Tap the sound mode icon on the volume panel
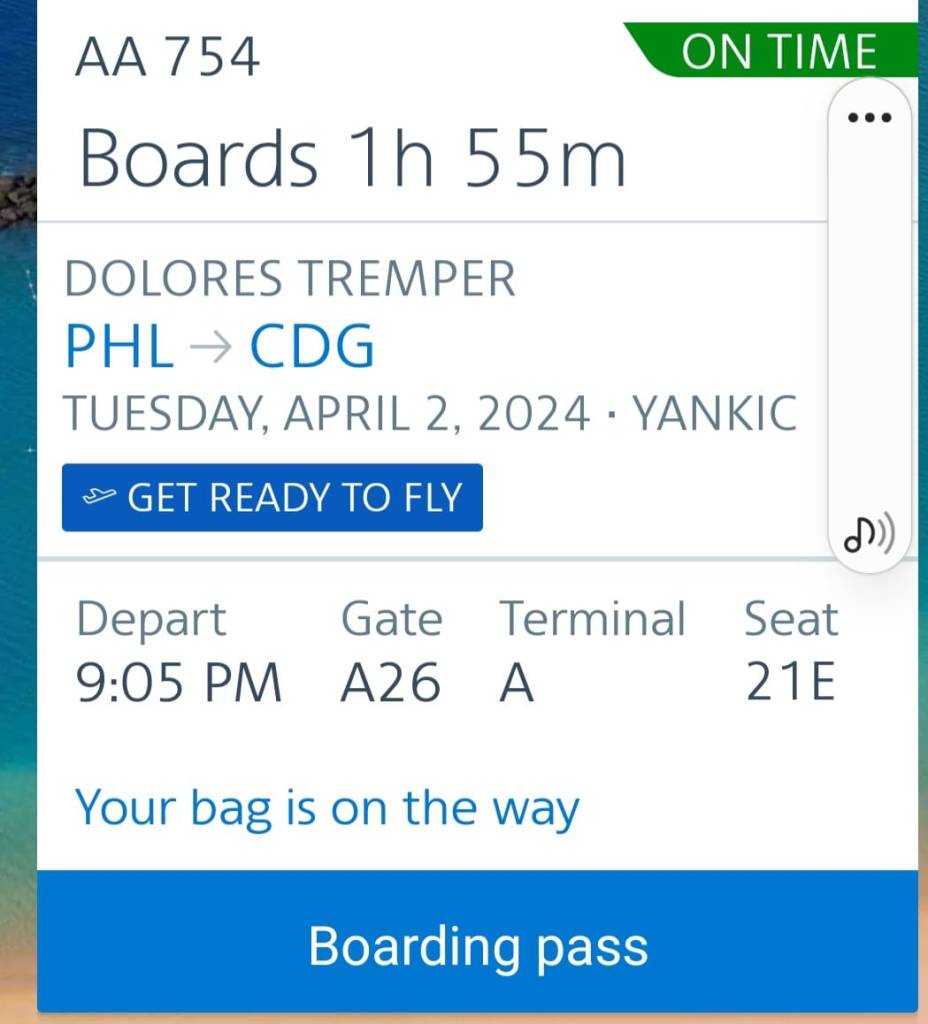This screenshot has height=1024, width=928. click(x=869, y=534)
